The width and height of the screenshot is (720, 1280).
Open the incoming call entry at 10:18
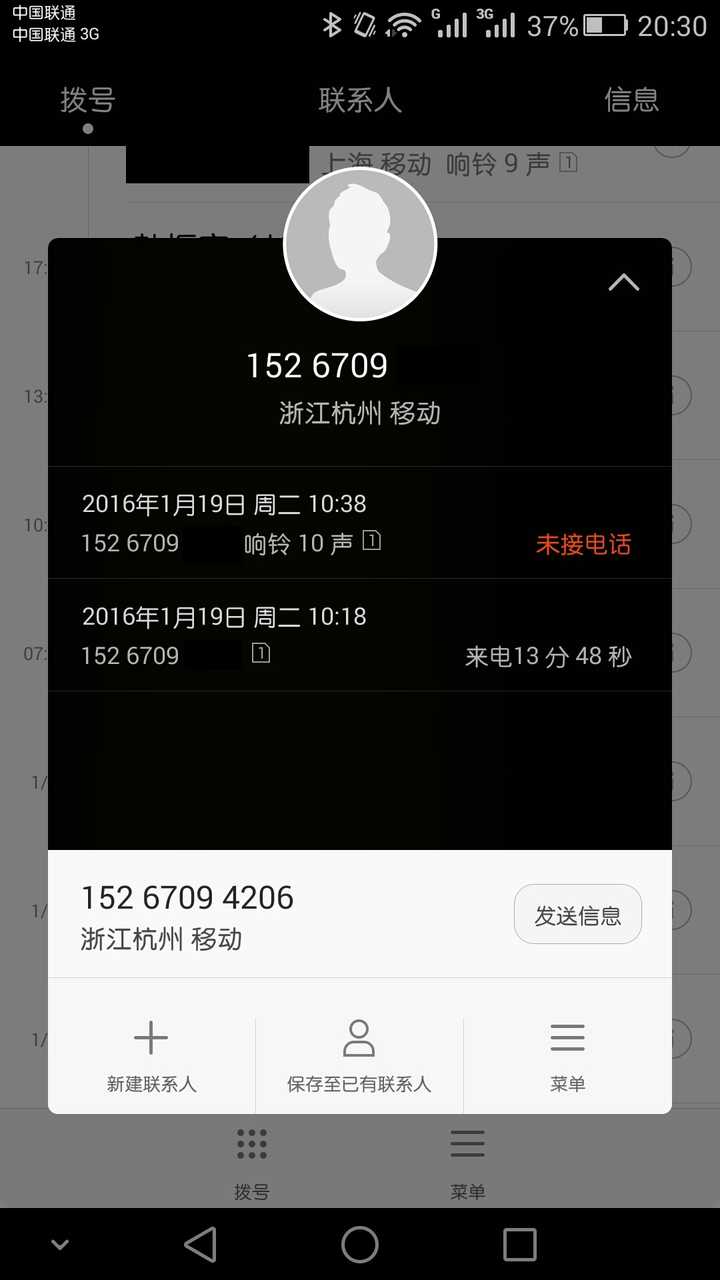359,636
